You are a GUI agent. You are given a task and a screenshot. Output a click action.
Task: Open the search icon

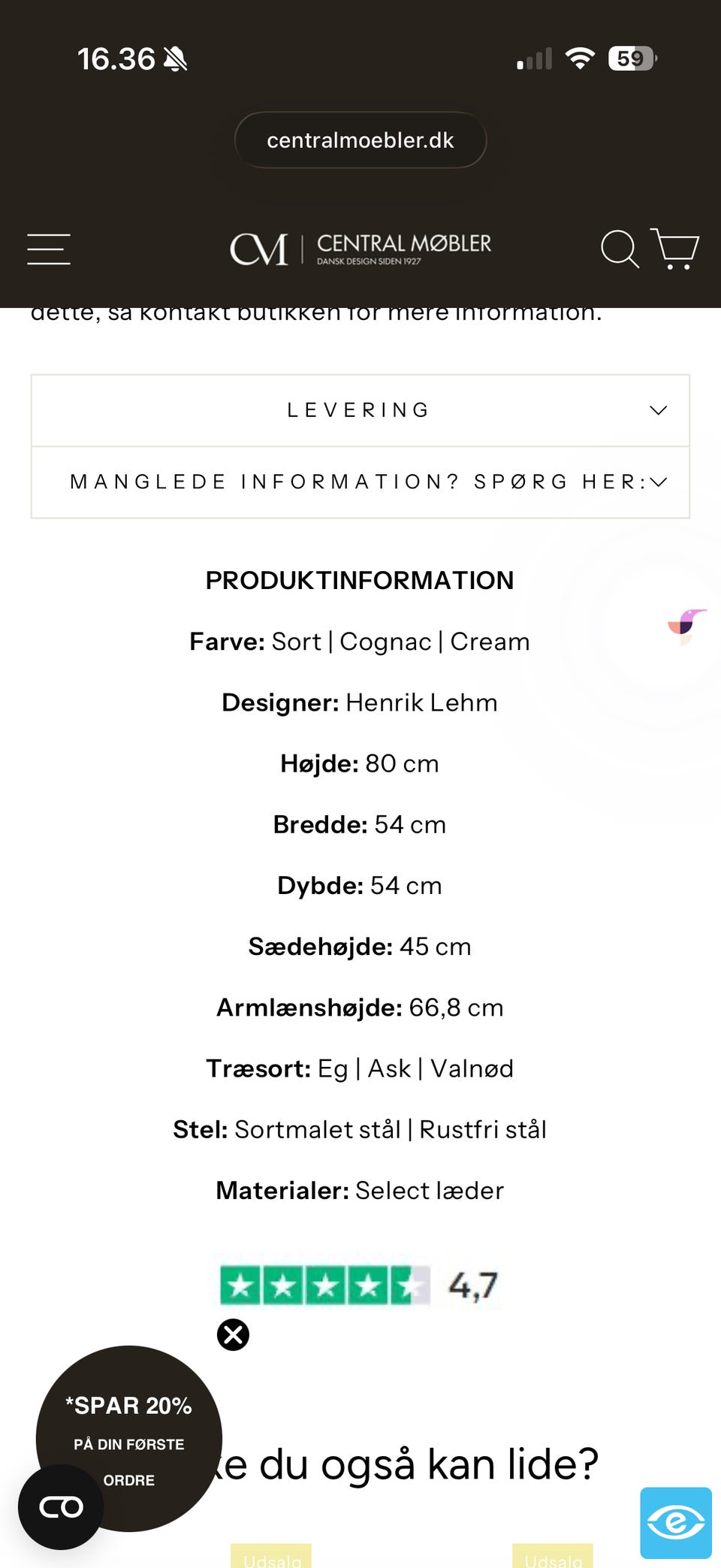point(620,249)
